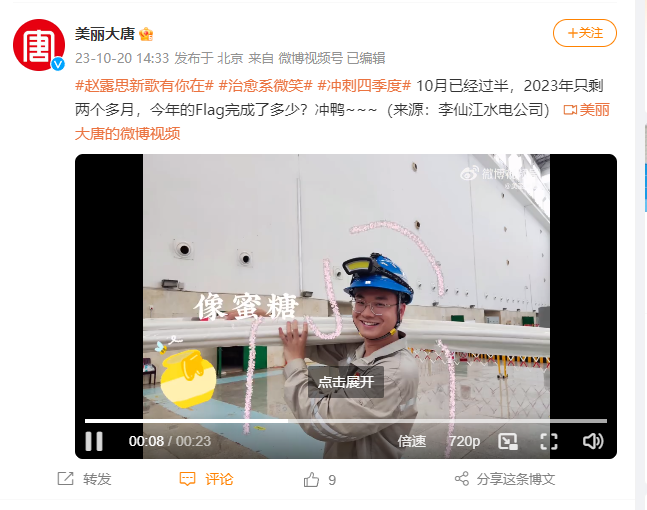
Task: Open 美丽大唐's profile avatar
Action: [x=39, y=45]
